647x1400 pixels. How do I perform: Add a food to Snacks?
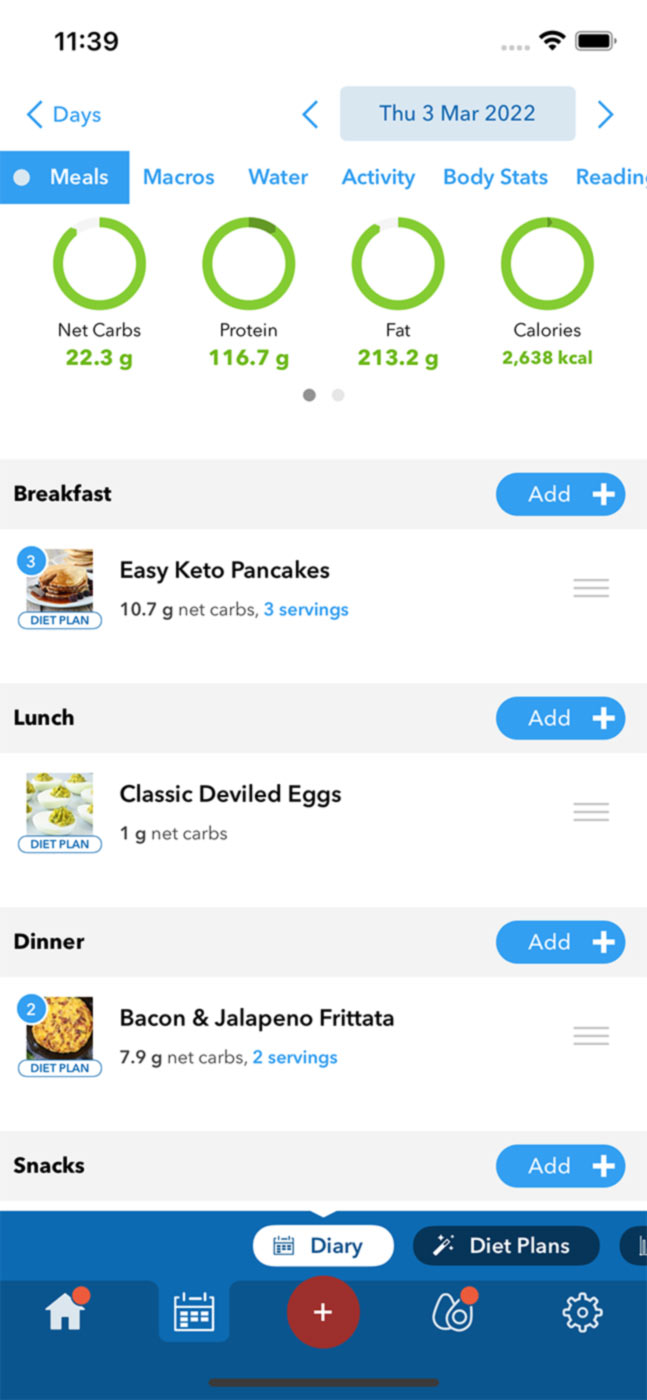point(560,1166)
